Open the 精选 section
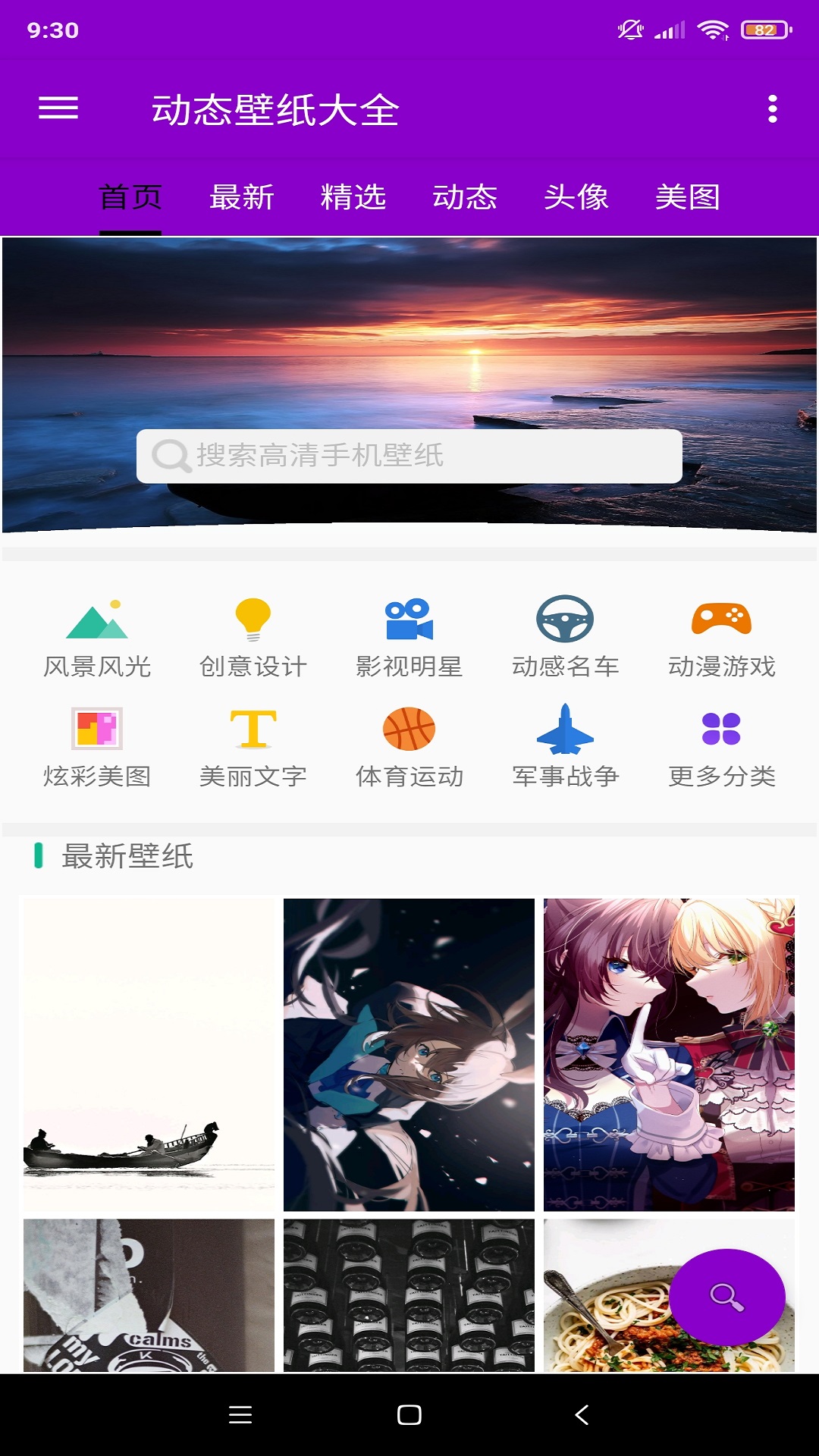 [353, 197]
